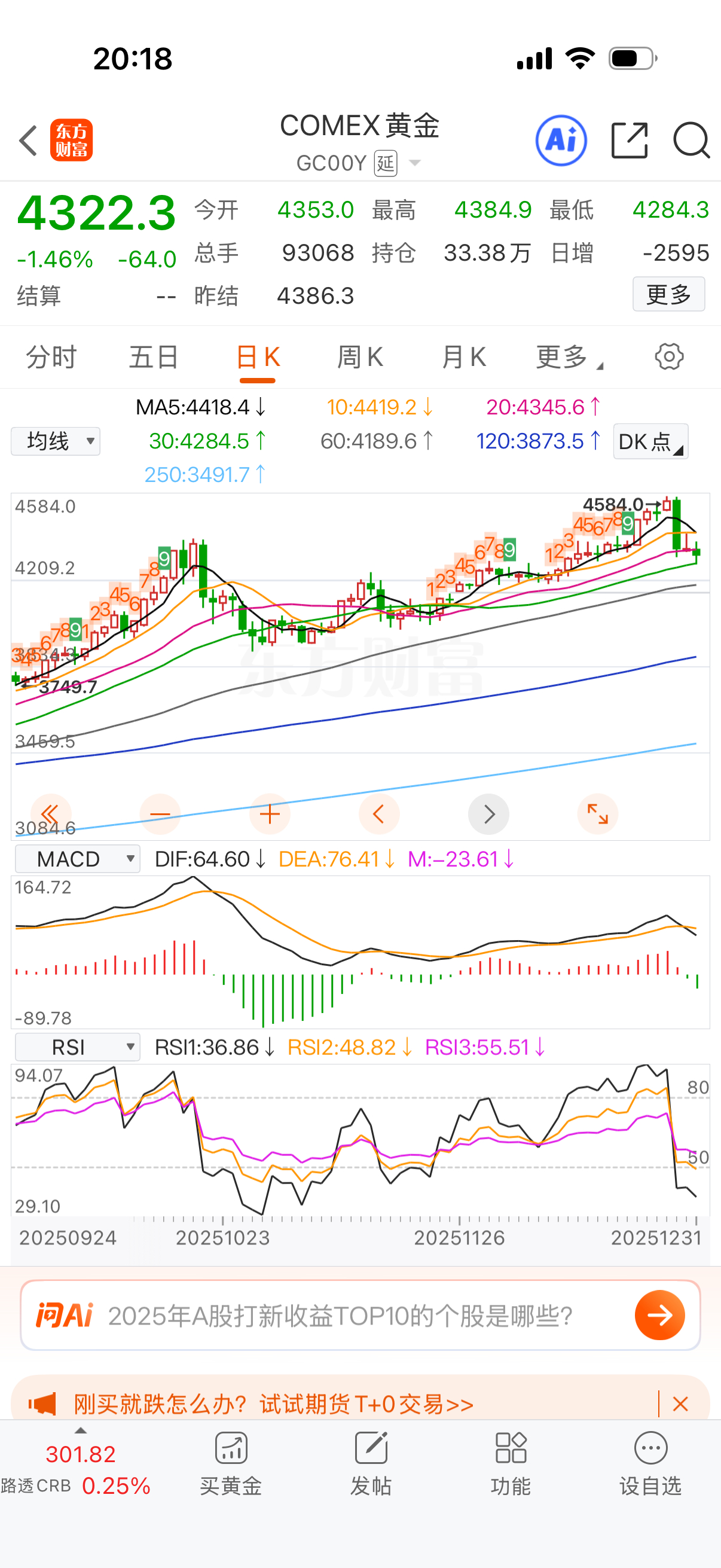Switch to the 五日 chart tab
The image size is (721, 1568).
pyautogui.click(x=153, y=357)
